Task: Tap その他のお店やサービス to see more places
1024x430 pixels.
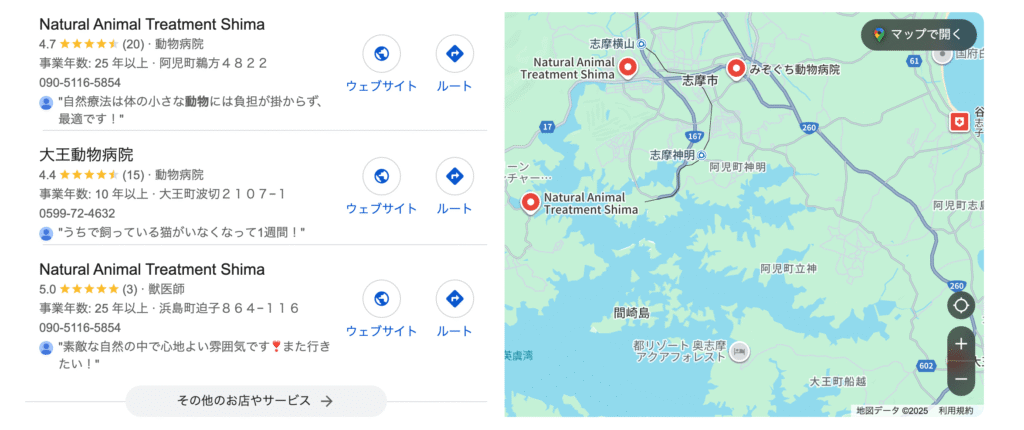Action: [x=255, y=401]
